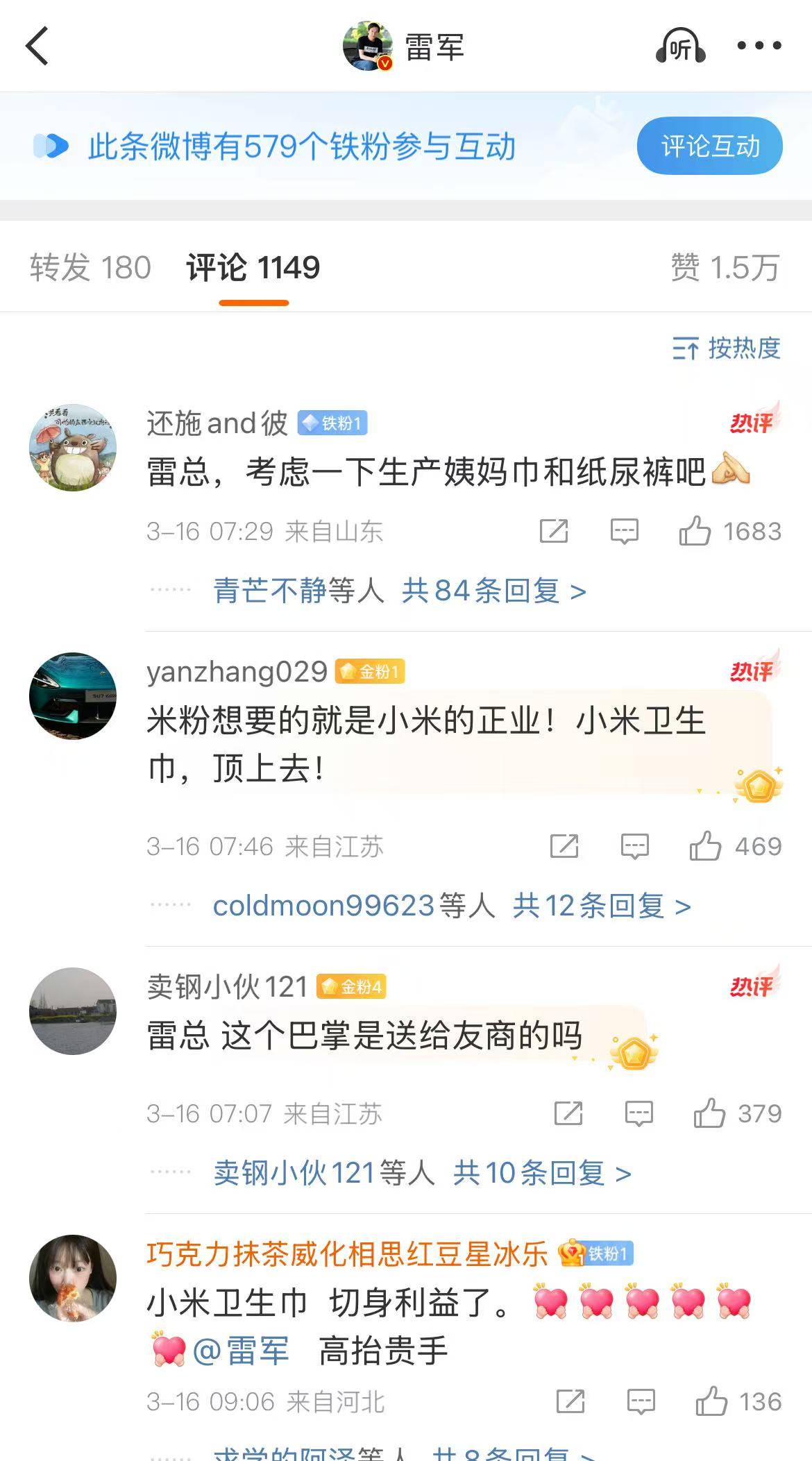Open the listen (听) audio icon
The height and width of the screenshot is (1461, 812).
(680, 46)
